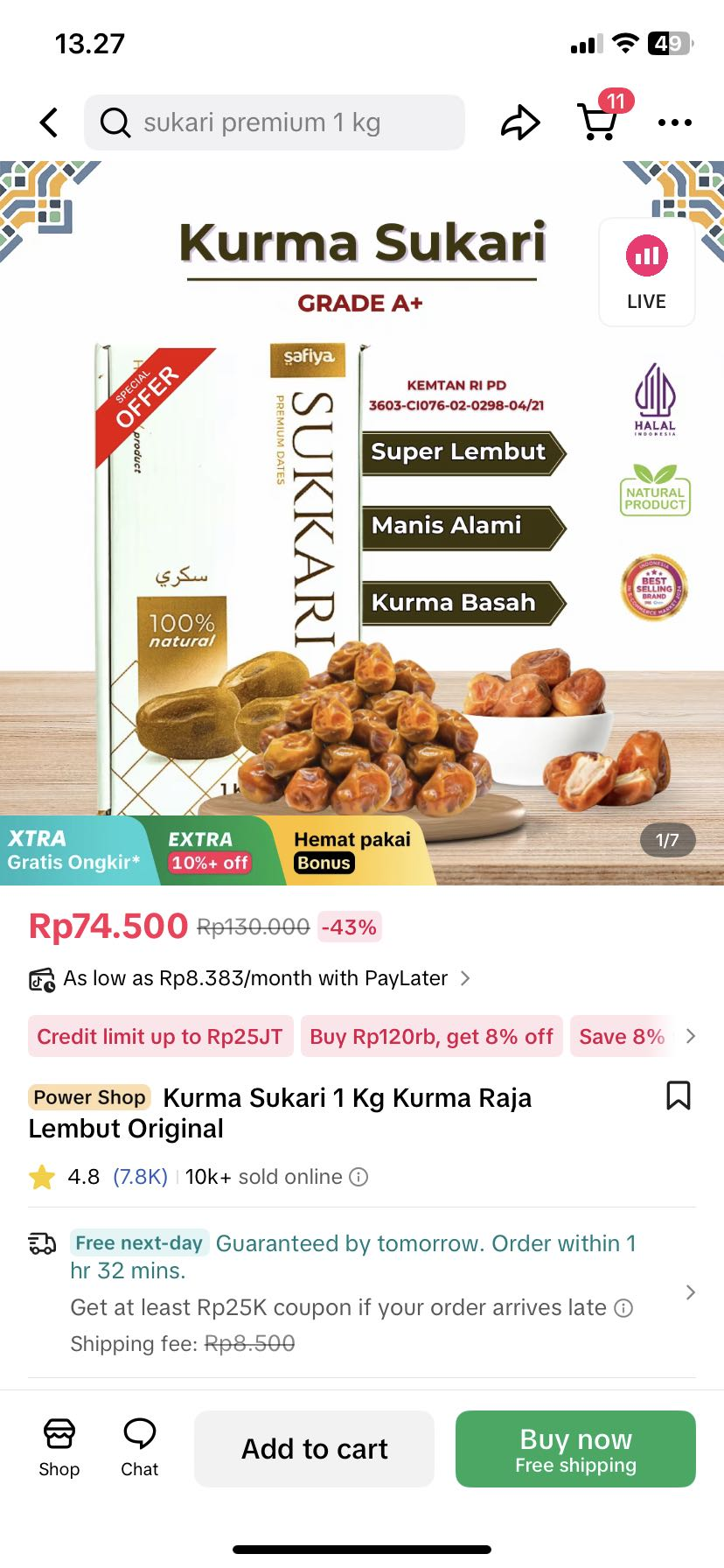Chat with the seller
Image resolution: width=724 pixels, height=1568 pixels.
point(139,1448)
